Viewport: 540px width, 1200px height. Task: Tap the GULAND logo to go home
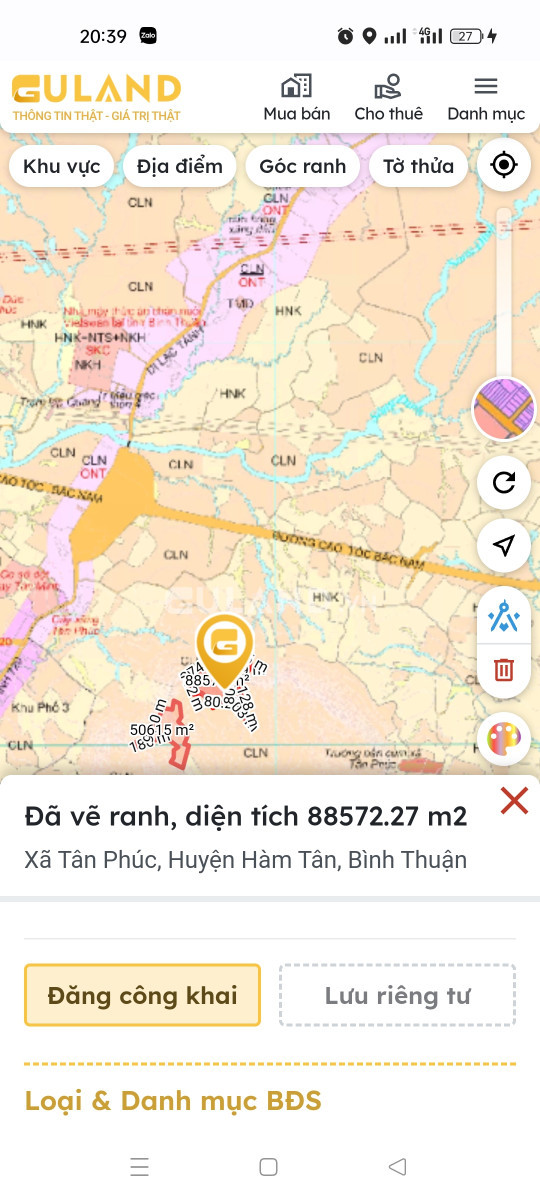pos(96,97)
